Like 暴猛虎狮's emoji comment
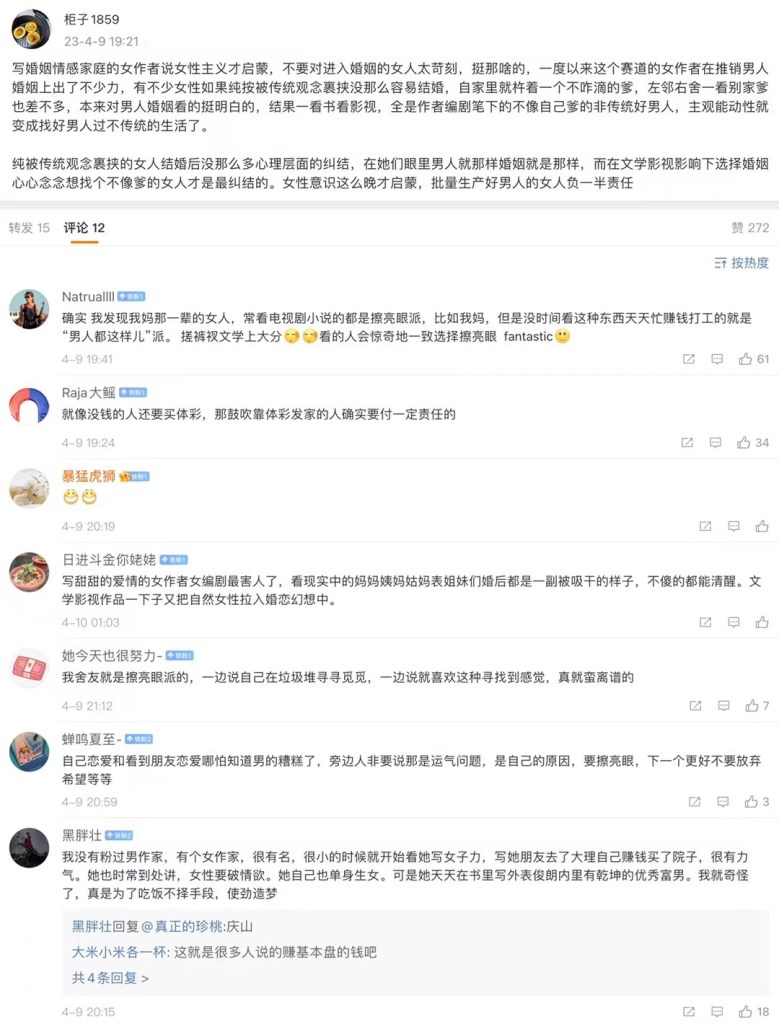779x1024 pixels. pos(762,526)
